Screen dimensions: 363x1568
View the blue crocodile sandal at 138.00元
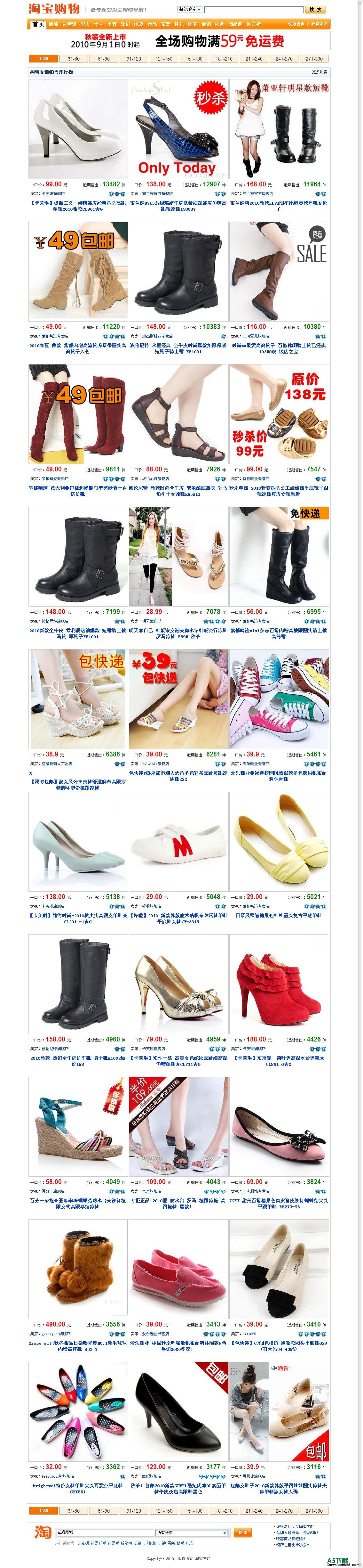pos(178,129)
